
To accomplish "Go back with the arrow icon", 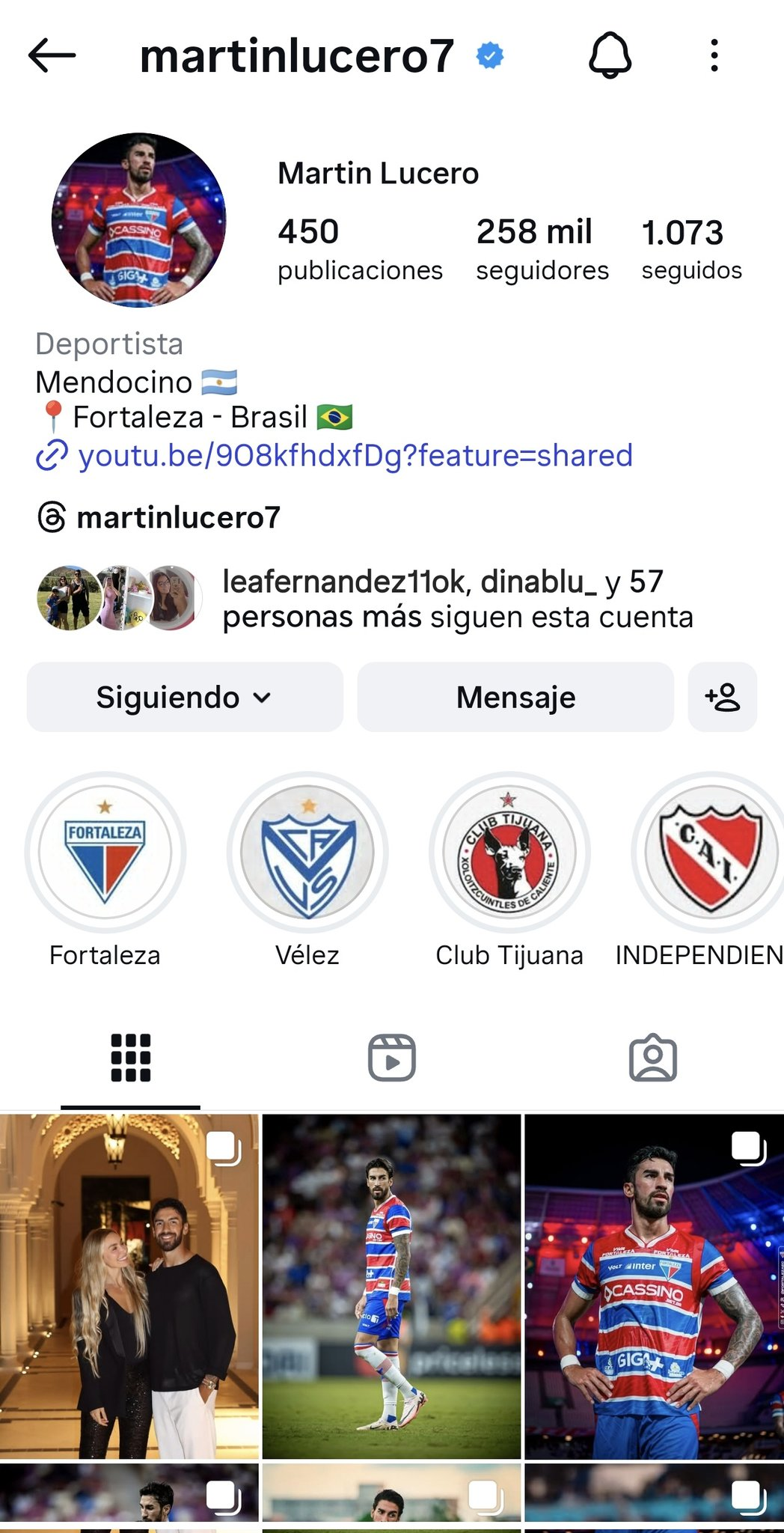I will tap(52, 56).
